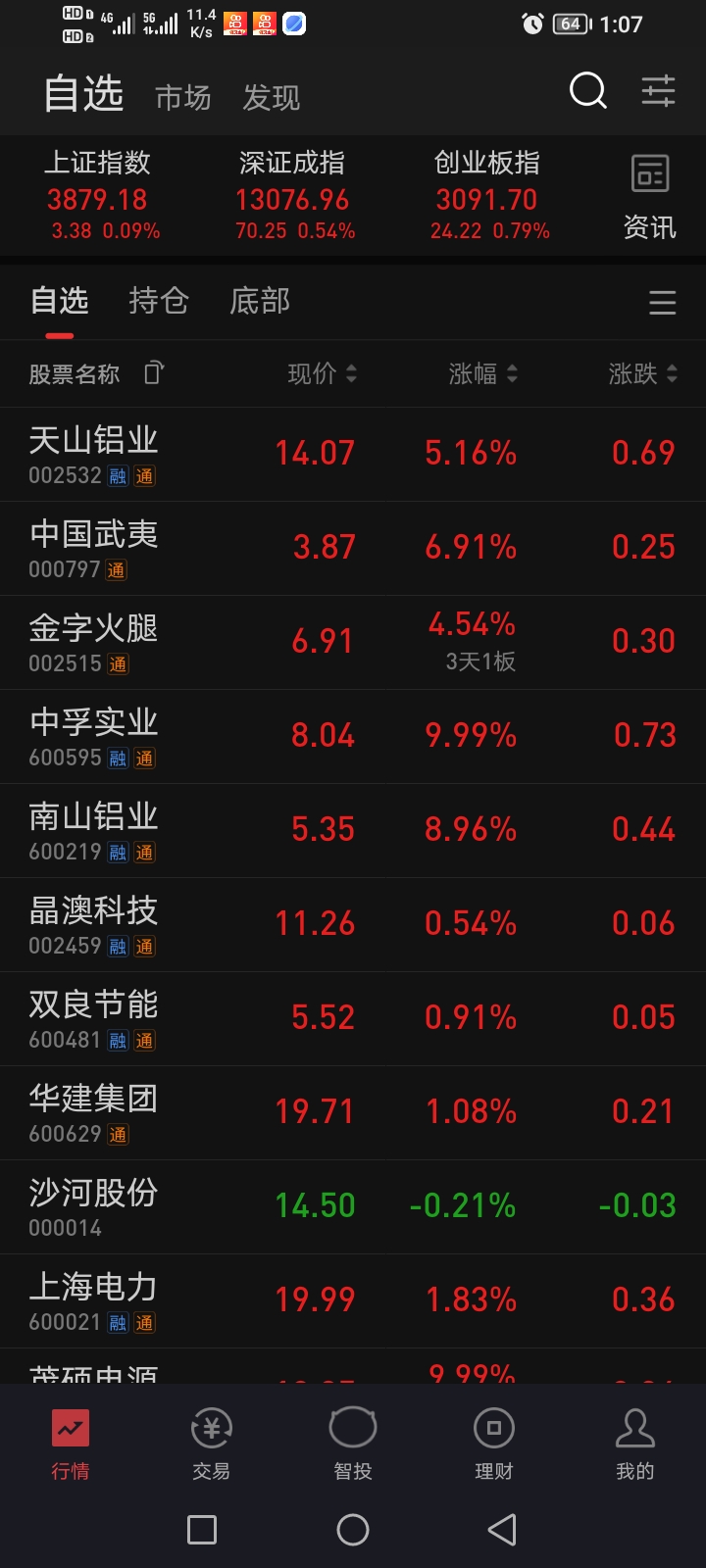Sort stocks by 涨跌
Screen dimensions: 706x1568
coord(642,373)
